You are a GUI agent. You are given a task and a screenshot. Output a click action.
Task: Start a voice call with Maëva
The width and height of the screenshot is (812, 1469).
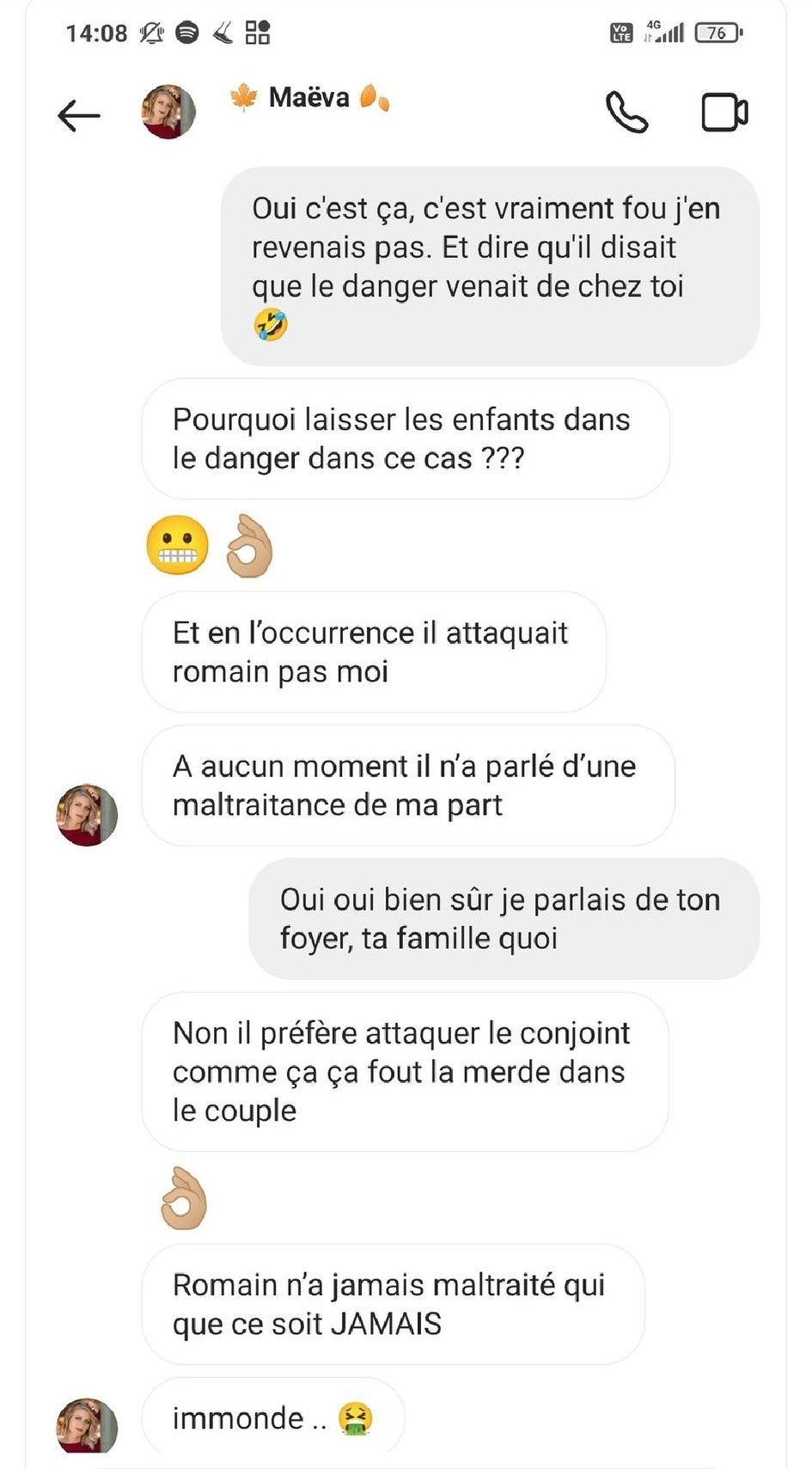626,113
